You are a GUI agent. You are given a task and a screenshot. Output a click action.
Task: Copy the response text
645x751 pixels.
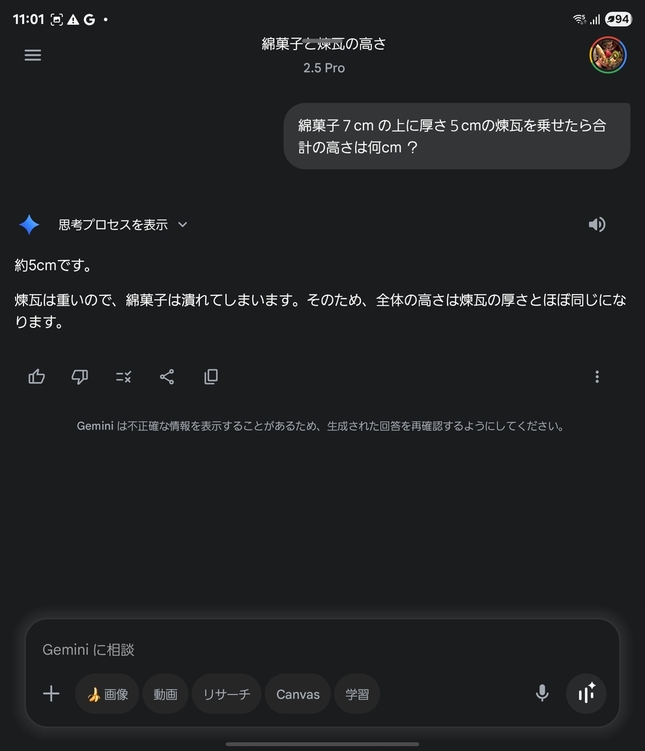(211, 377)
